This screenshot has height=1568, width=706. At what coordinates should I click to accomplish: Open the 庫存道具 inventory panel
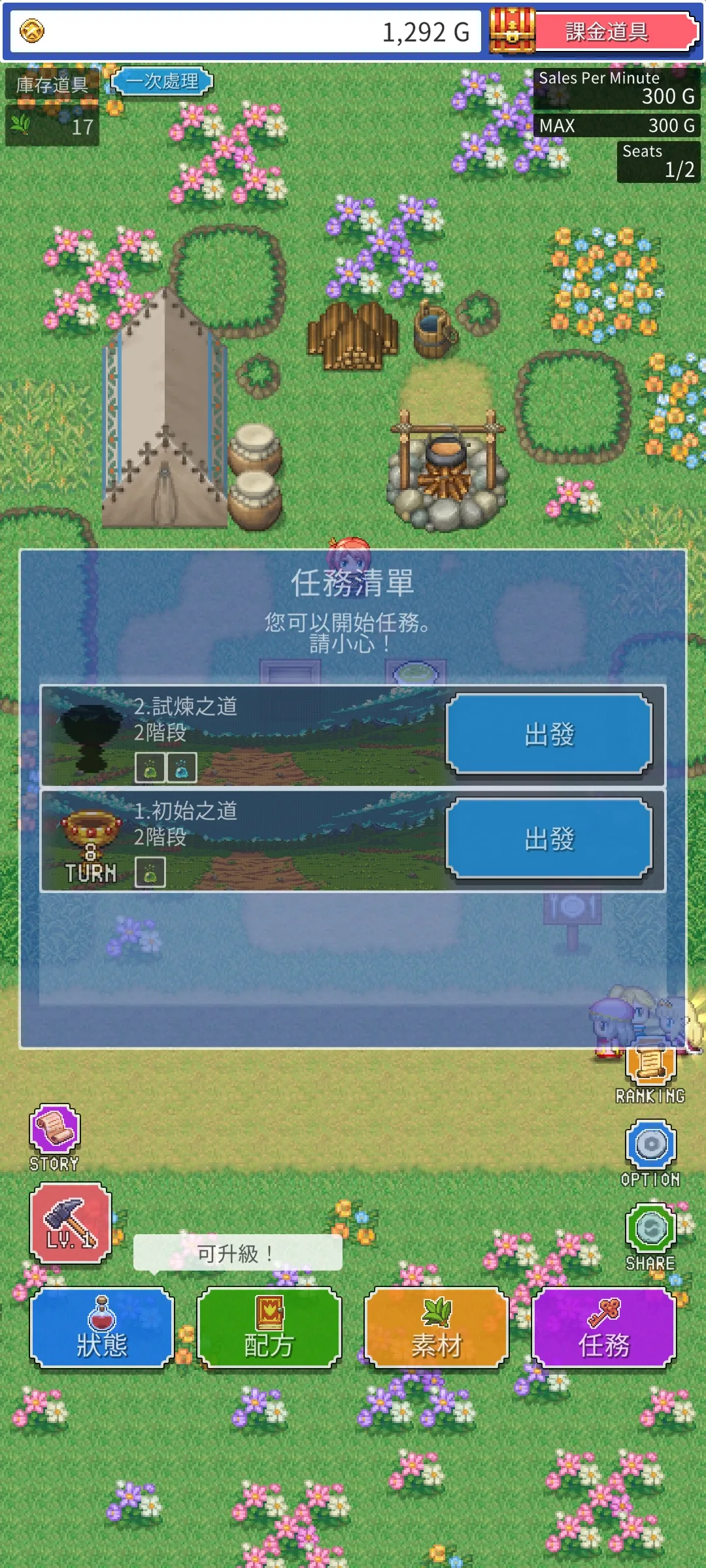click(x=52, y=85)
